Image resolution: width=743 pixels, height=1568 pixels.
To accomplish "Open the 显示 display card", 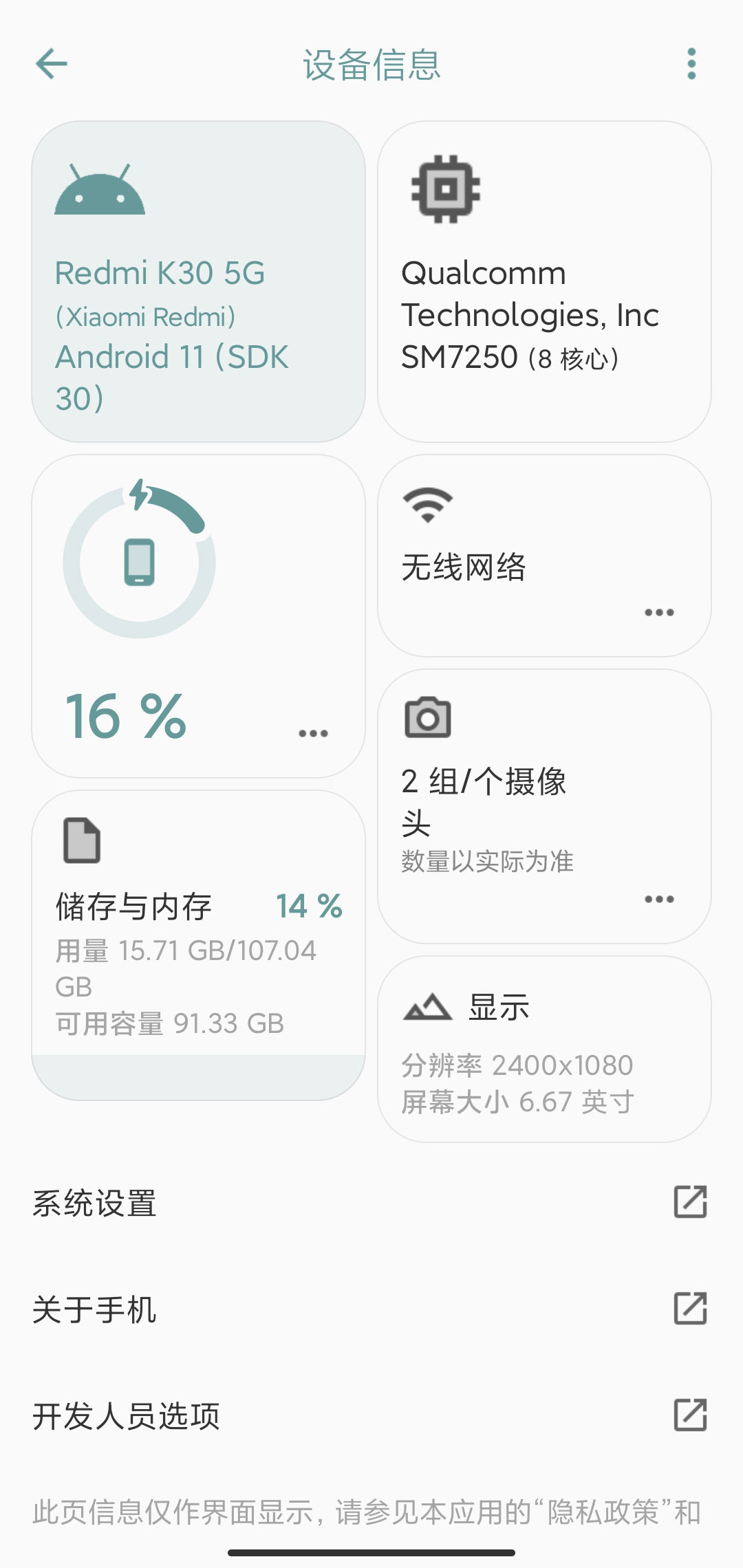I will click(x=544, y=1049).
